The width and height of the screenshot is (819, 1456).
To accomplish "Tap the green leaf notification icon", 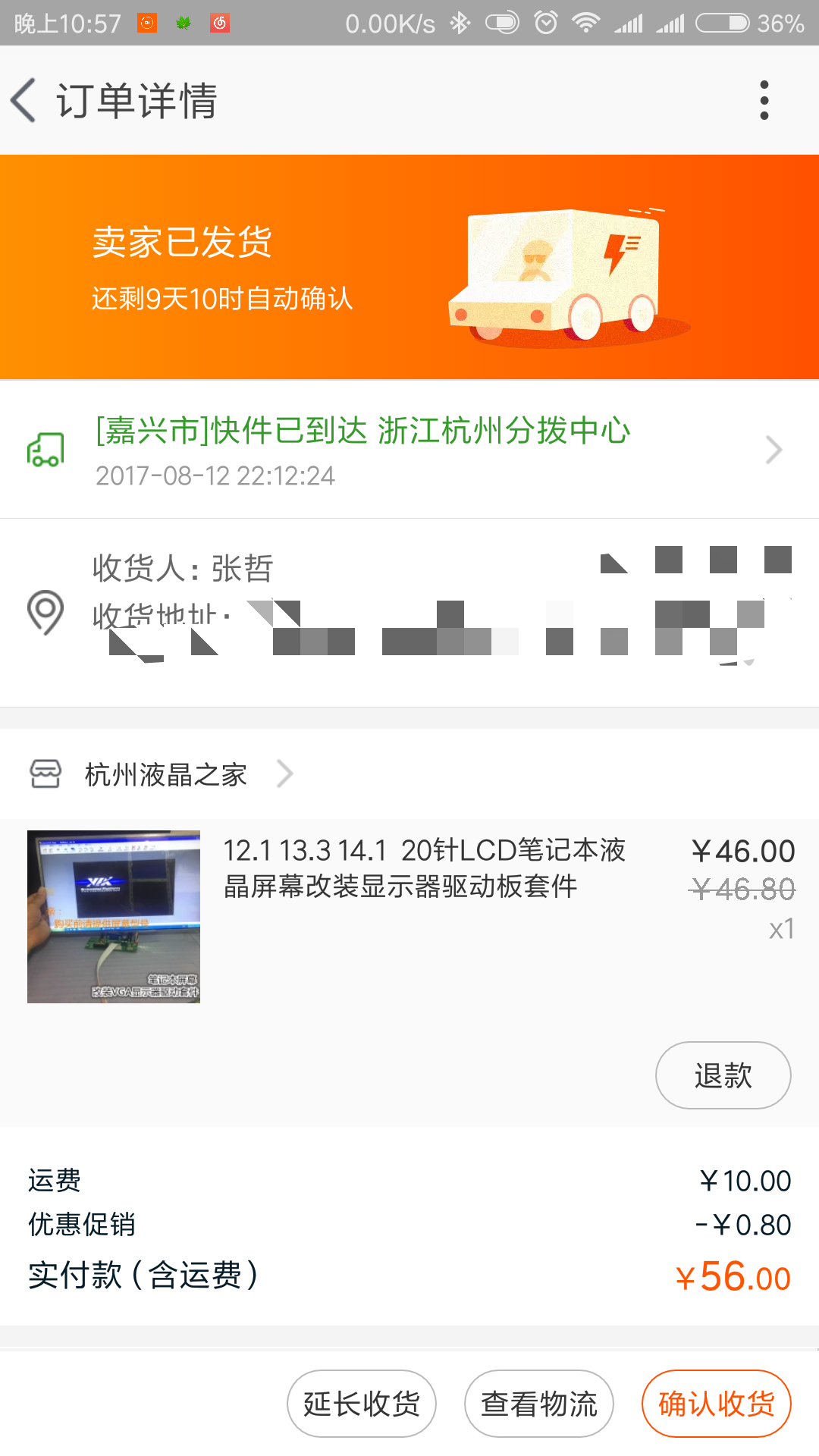I will 182,23.
